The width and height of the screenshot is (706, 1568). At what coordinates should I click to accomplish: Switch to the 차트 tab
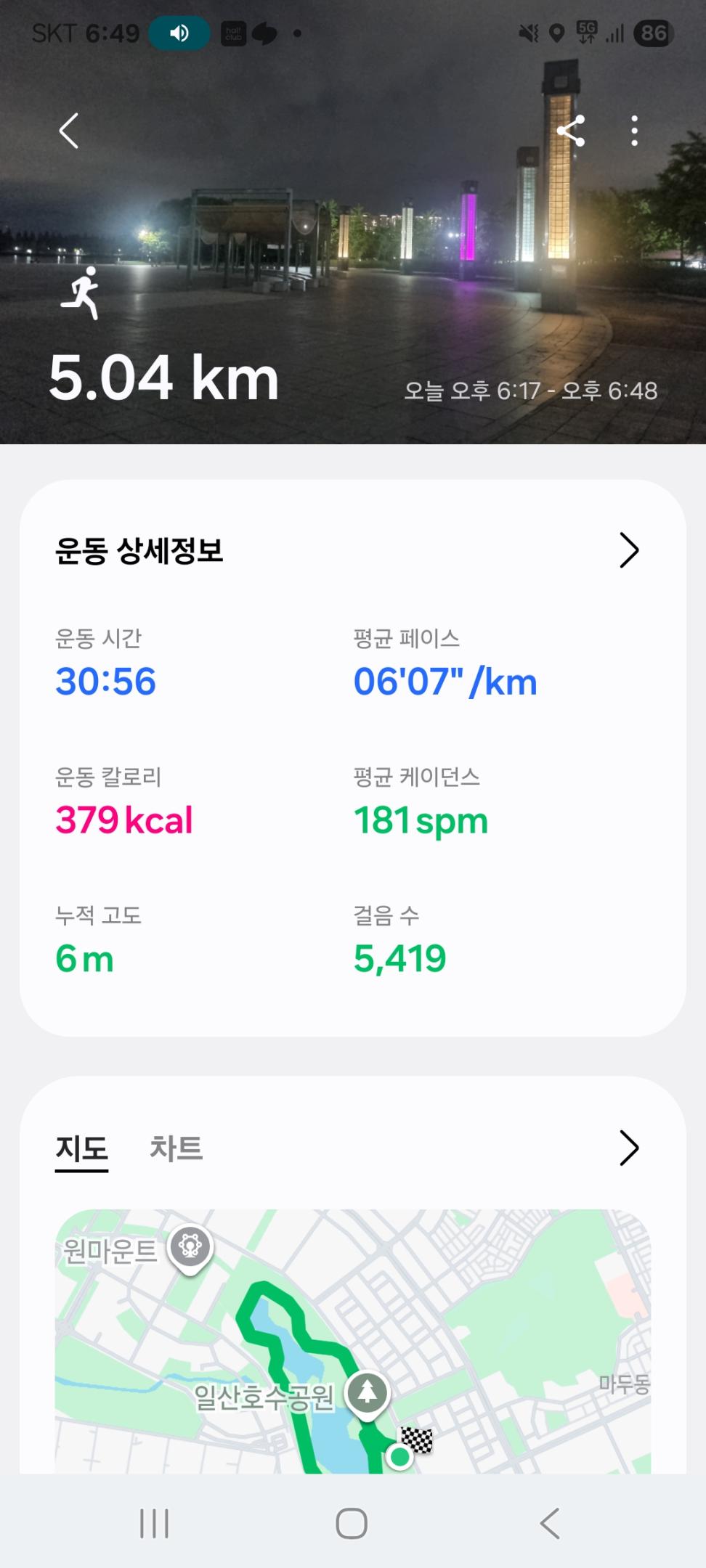(x=176, y=1148)
